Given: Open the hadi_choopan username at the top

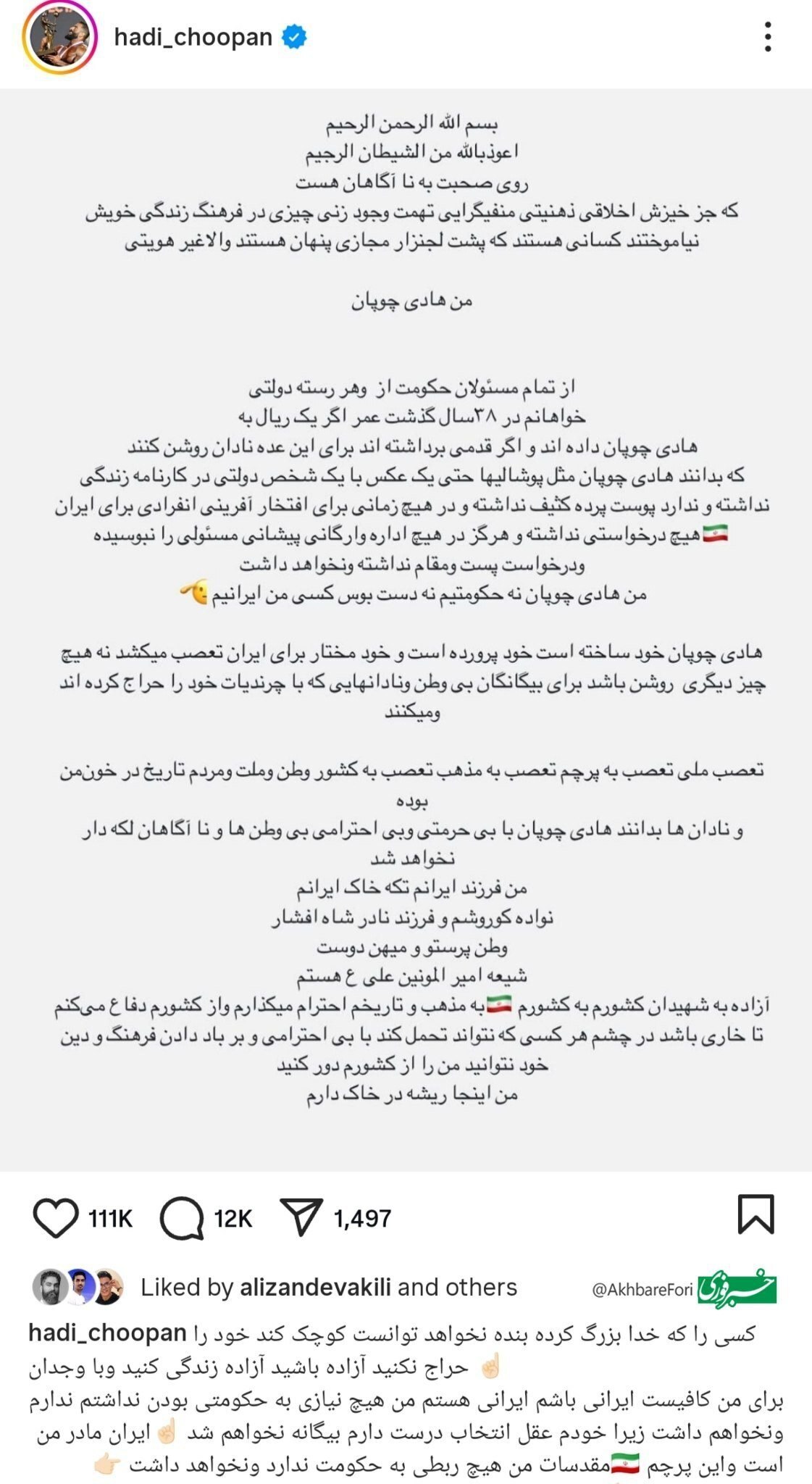Looking at the screenshot, I should tap(193, 37).
